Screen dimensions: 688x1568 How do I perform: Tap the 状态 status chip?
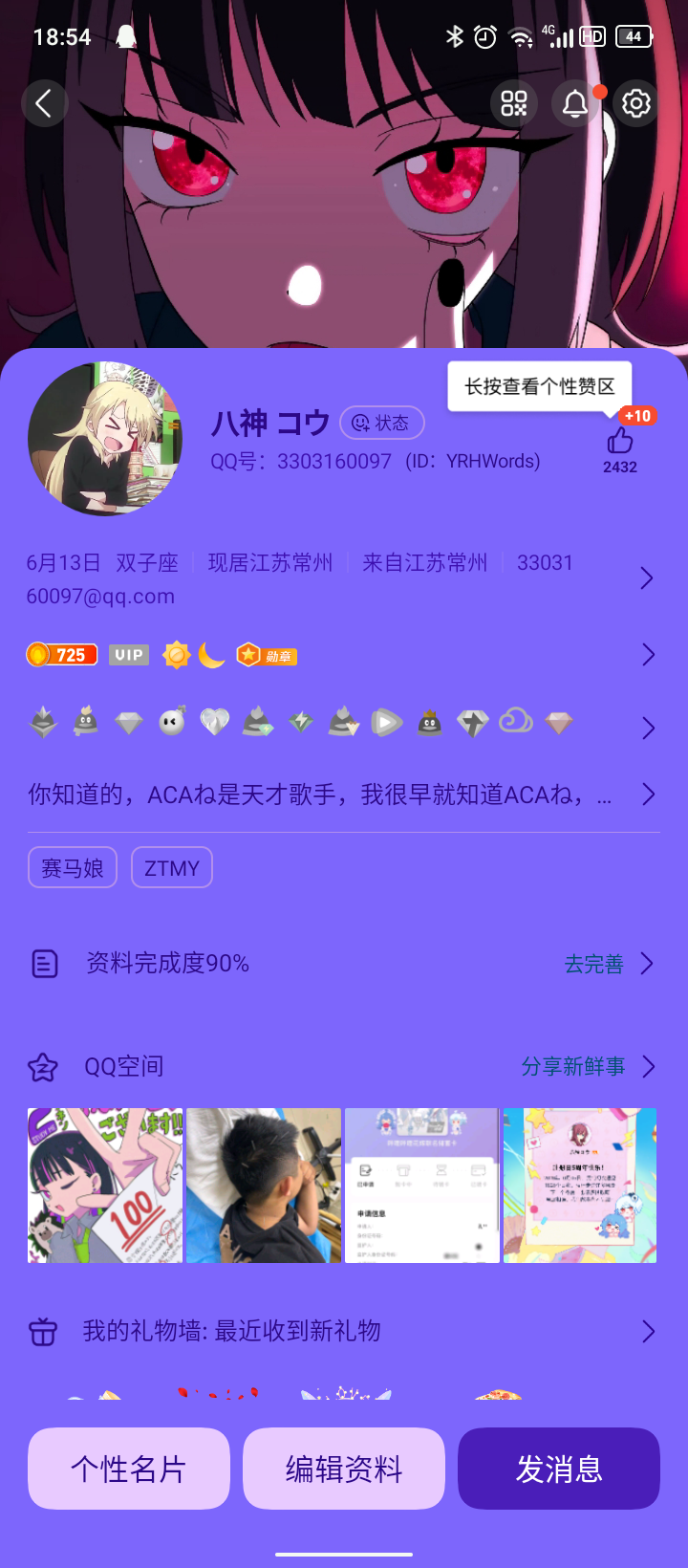pyautogui.click(x=381, y=423)
